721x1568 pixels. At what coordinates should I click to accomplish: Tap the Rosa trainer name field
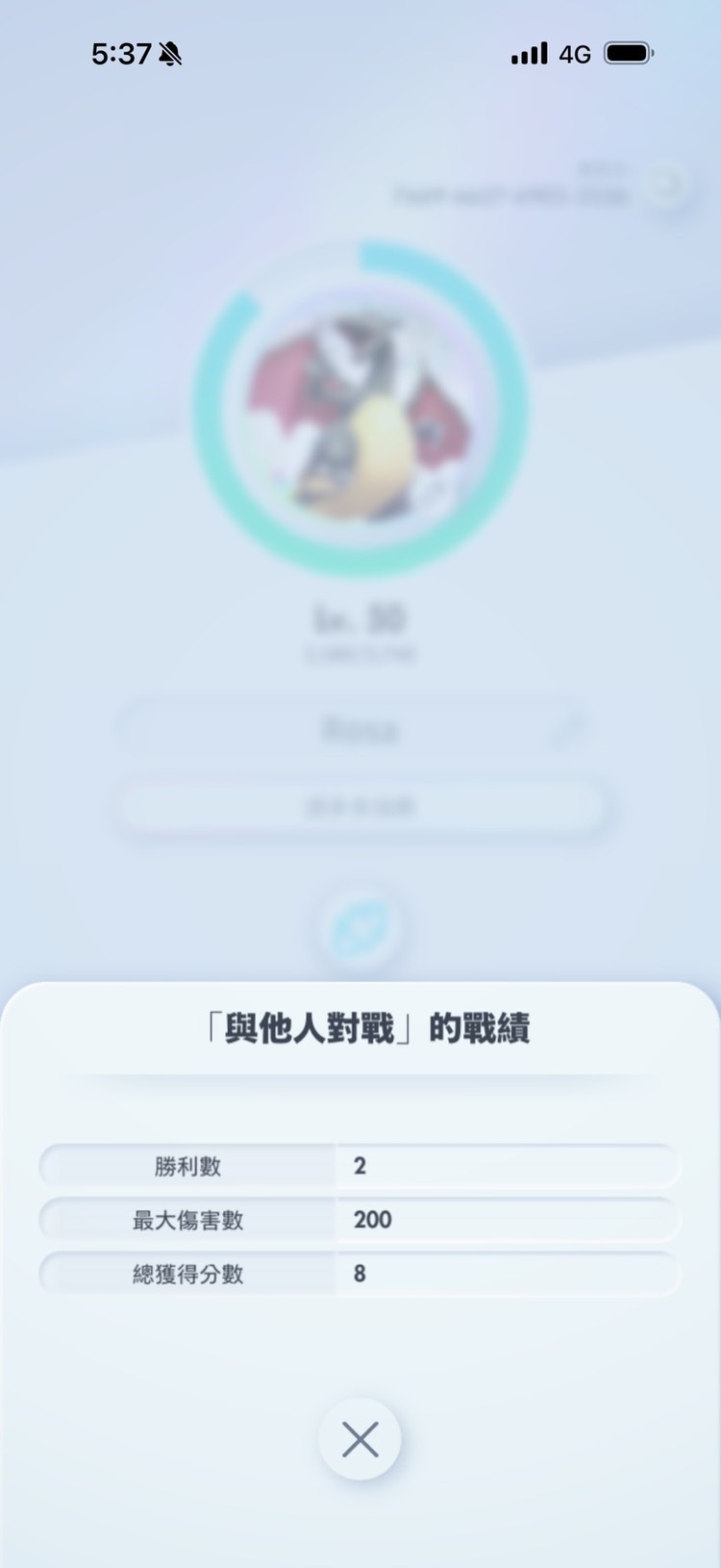[x=360, y=729]
